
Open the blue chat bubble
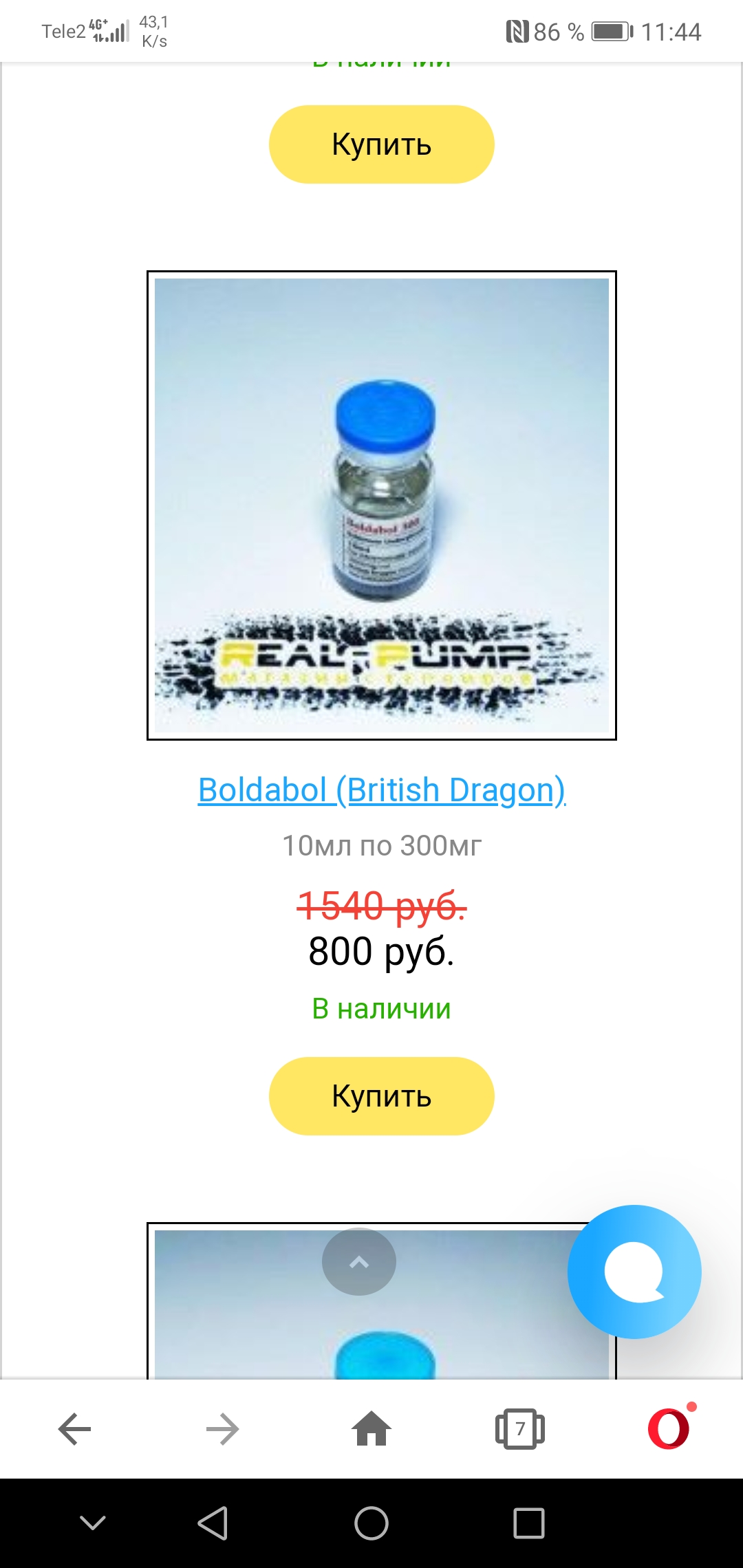click(x=634, y=1272)
